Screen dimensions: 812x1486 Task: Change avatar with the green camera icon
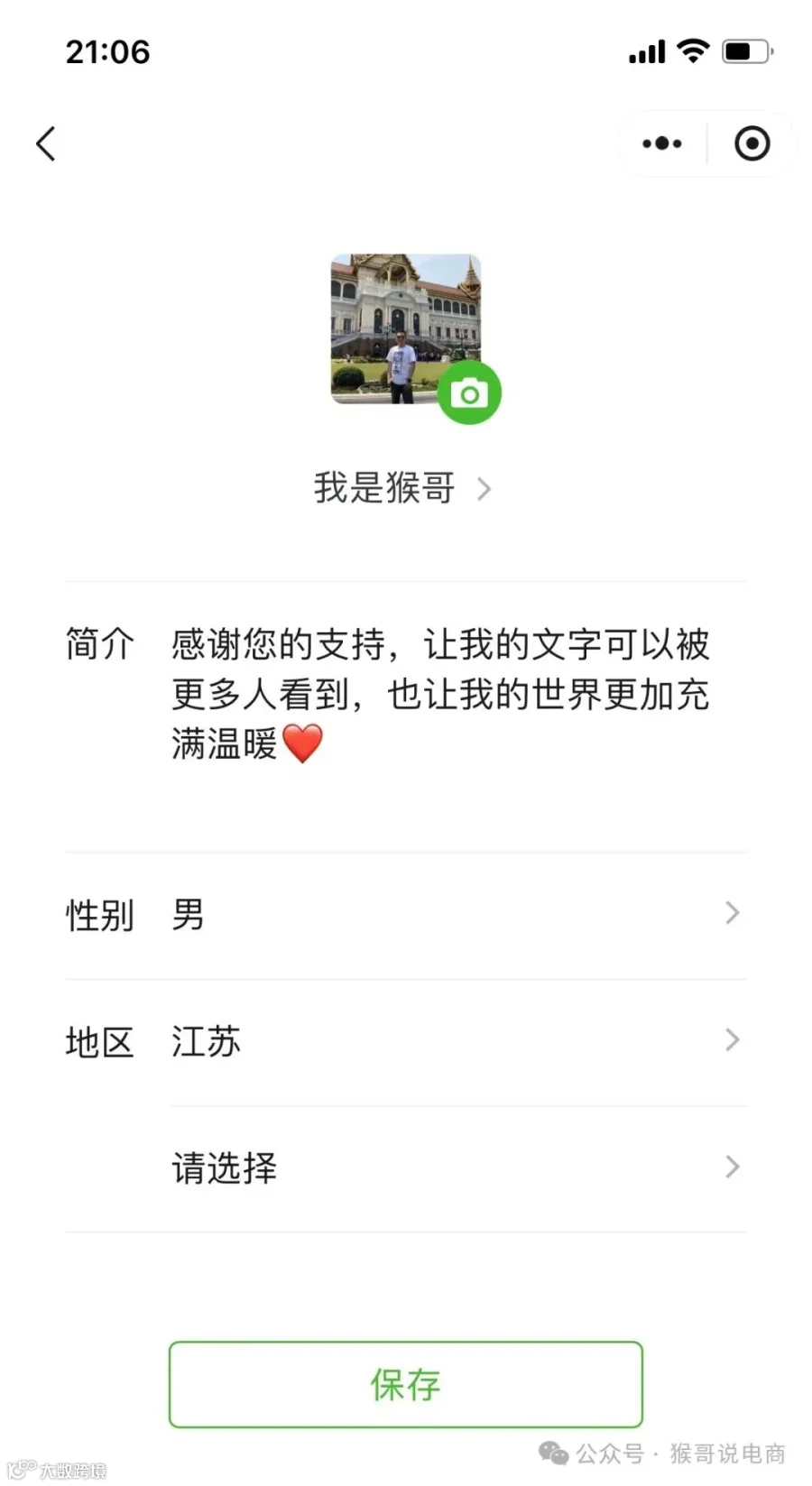tap(469, 393)
